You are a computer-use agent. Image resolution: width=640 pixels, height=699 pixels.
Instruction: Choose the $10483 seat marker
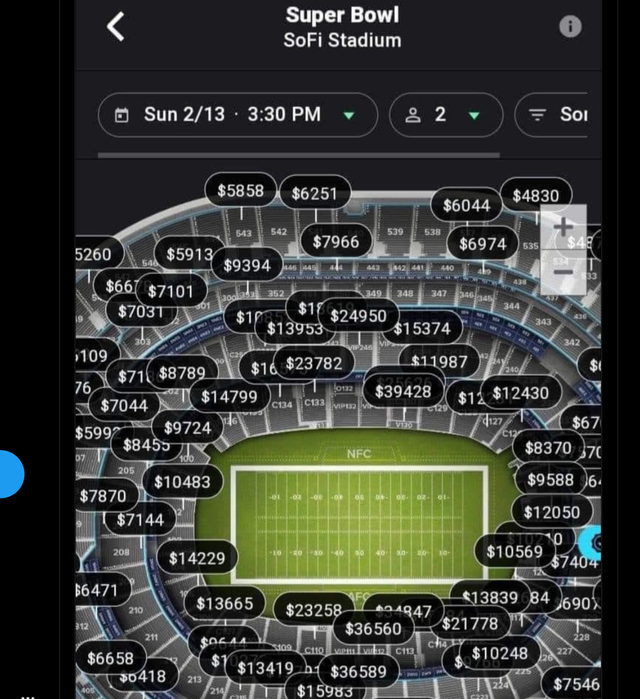tap(182, 482)
